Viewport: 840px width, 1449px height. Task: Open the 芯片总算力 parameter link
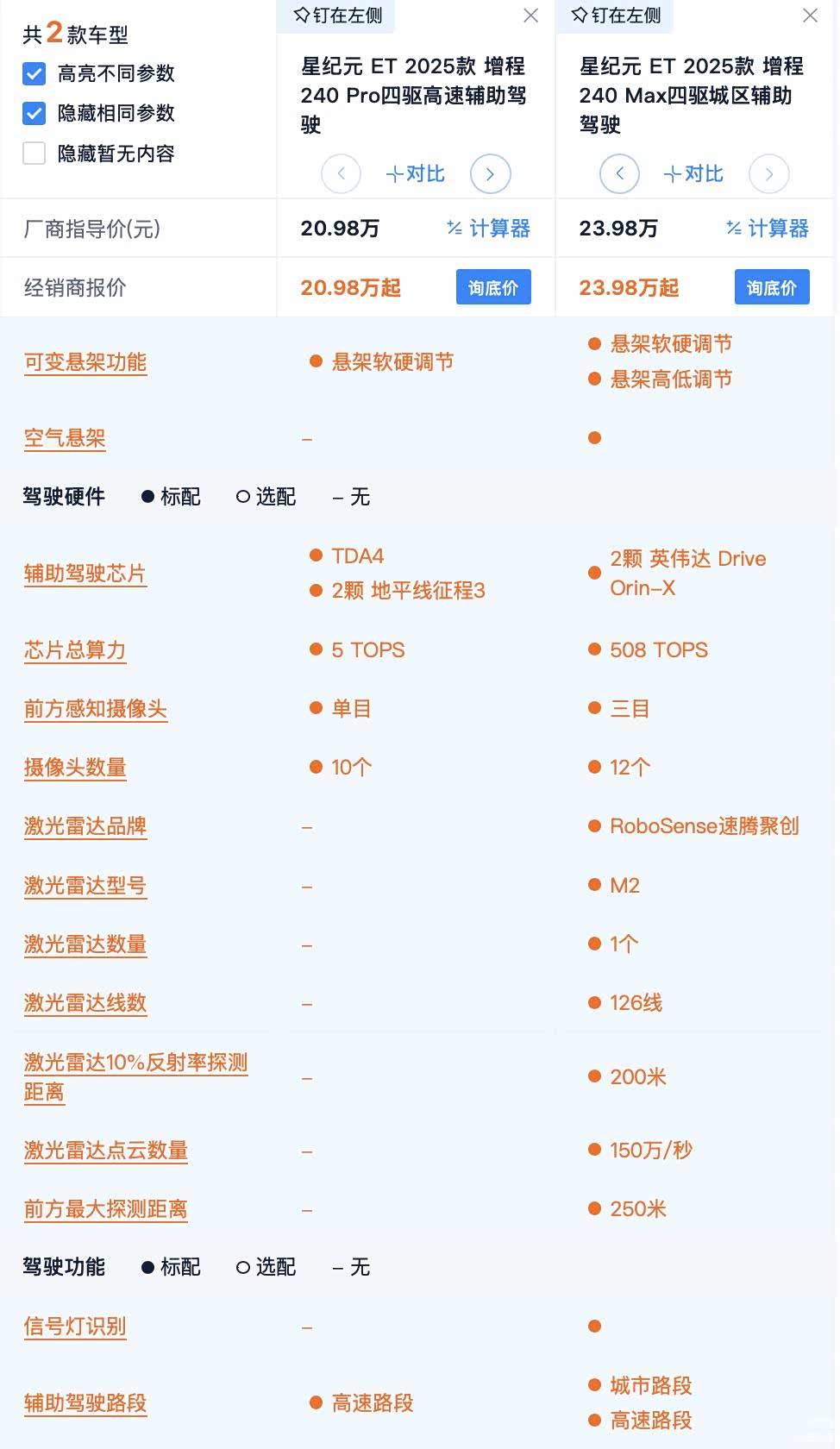pos(75,650)
